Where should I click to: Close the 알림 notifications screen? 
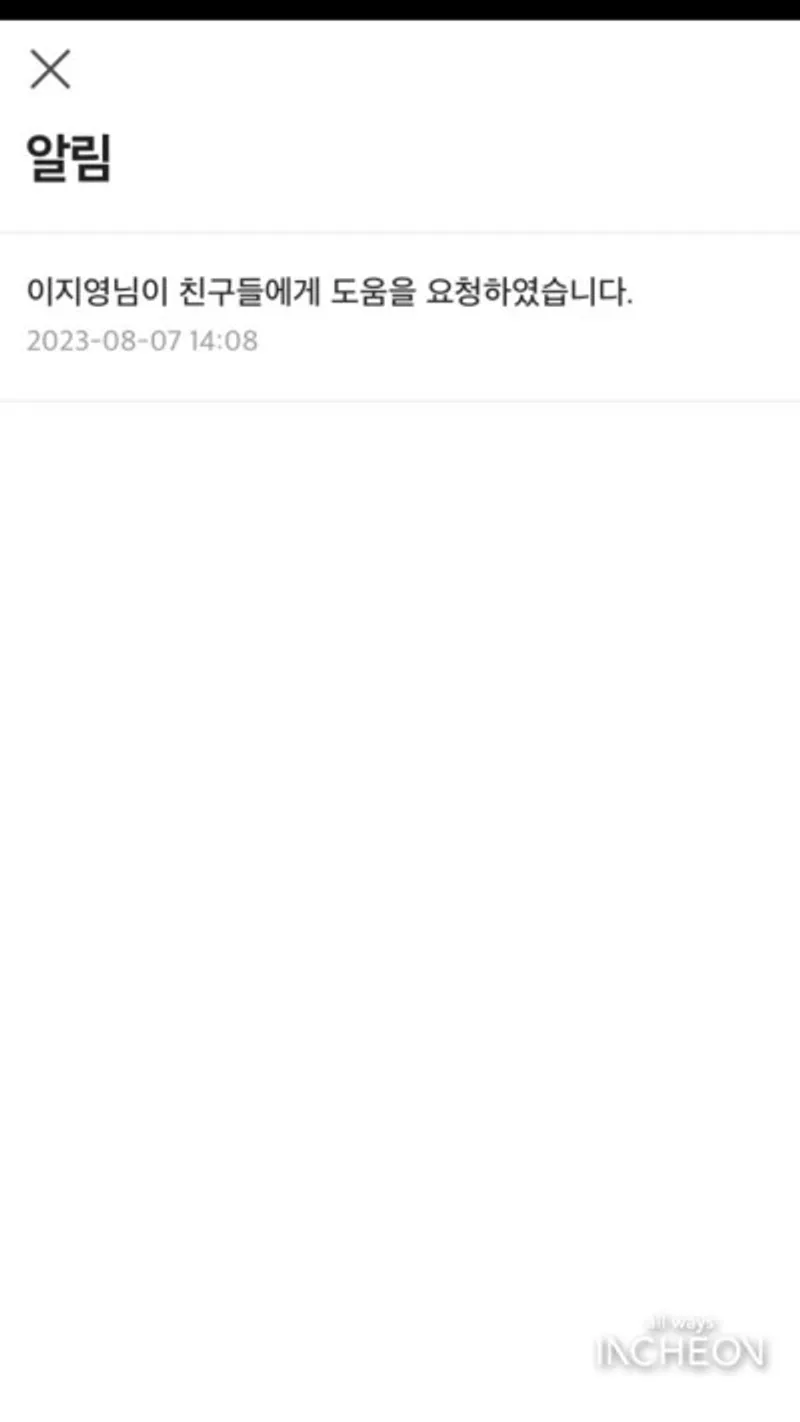coord(50,69)
